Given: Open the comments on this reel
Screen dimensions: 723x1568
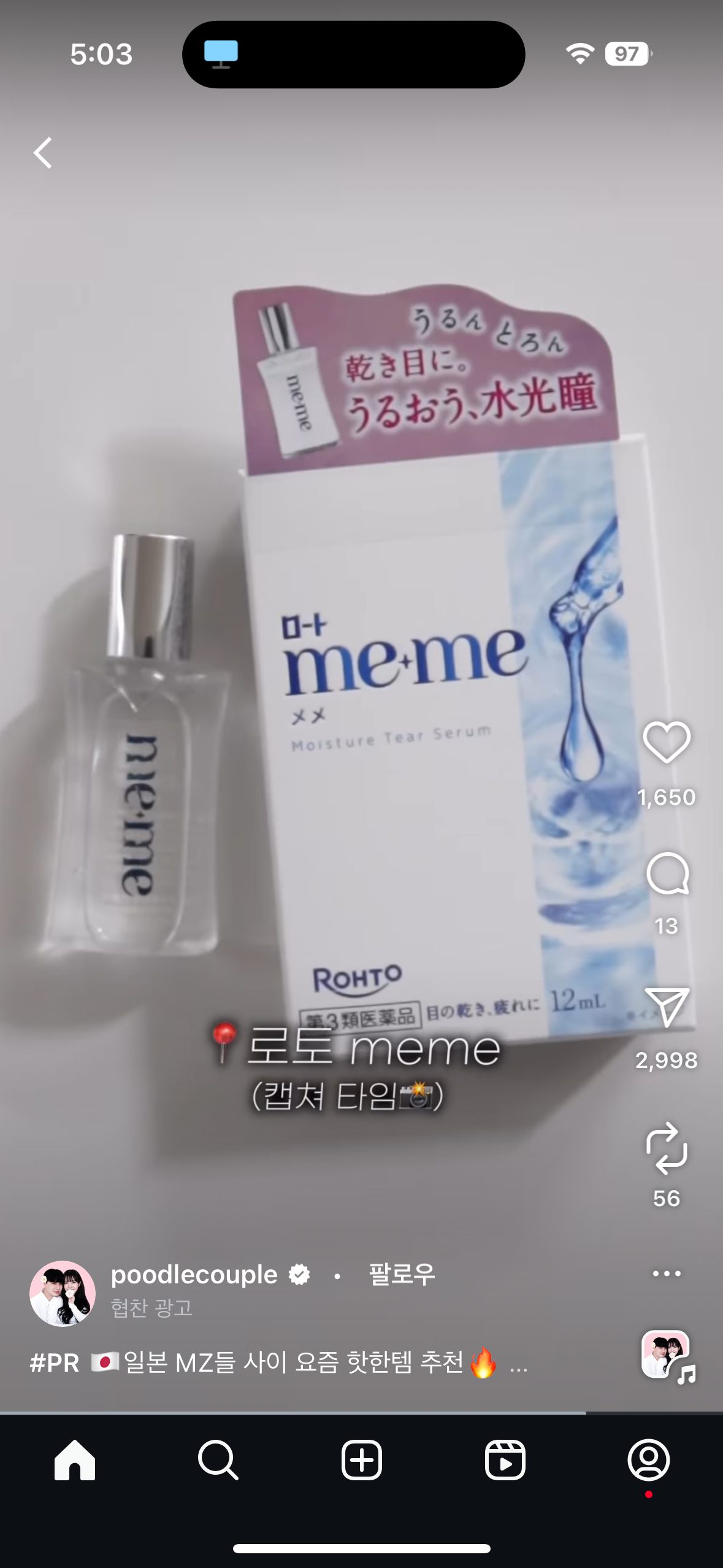Looking at the screenshot, I should pos(667,874).
